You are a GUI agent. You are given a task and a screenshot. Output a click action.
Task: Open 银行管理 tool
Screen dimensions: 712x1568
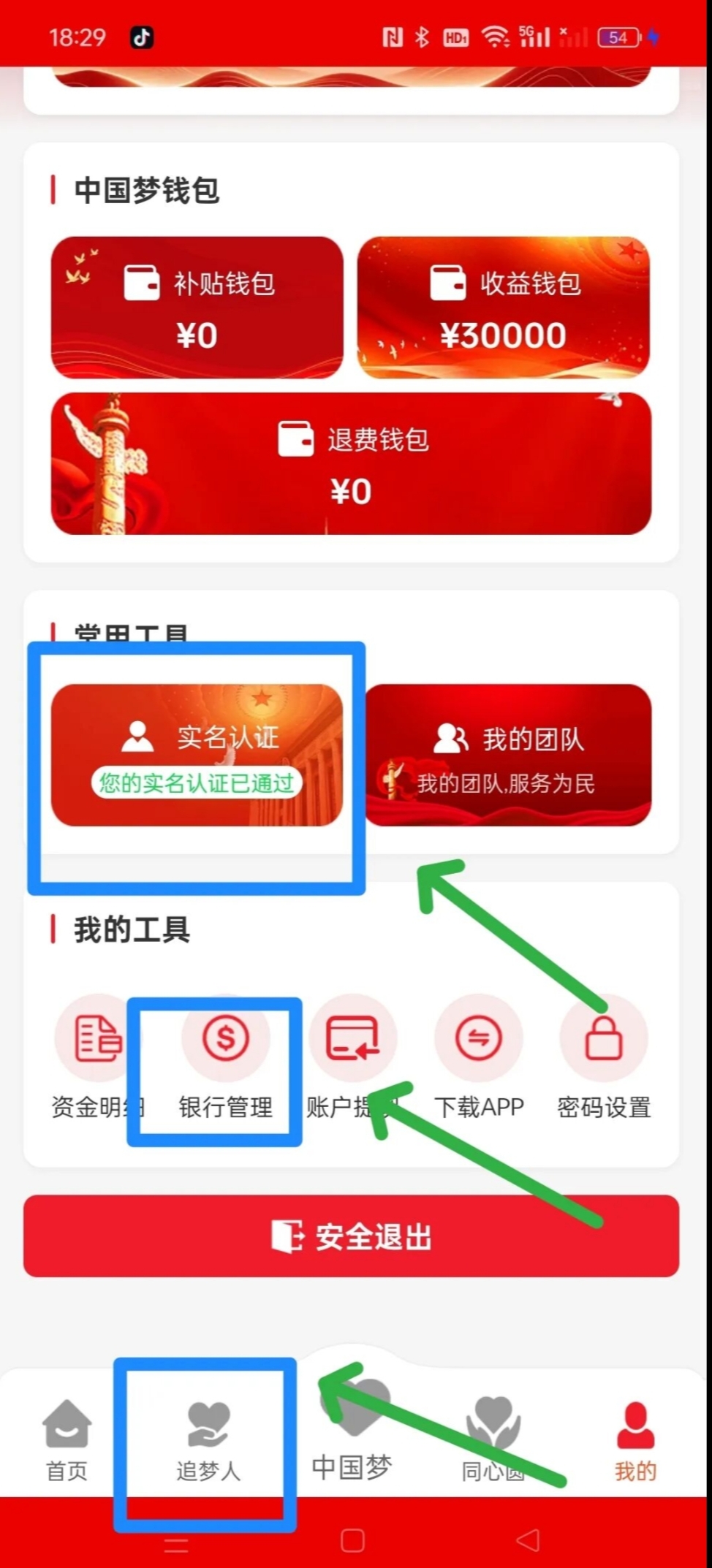(x=226, y=1057)
